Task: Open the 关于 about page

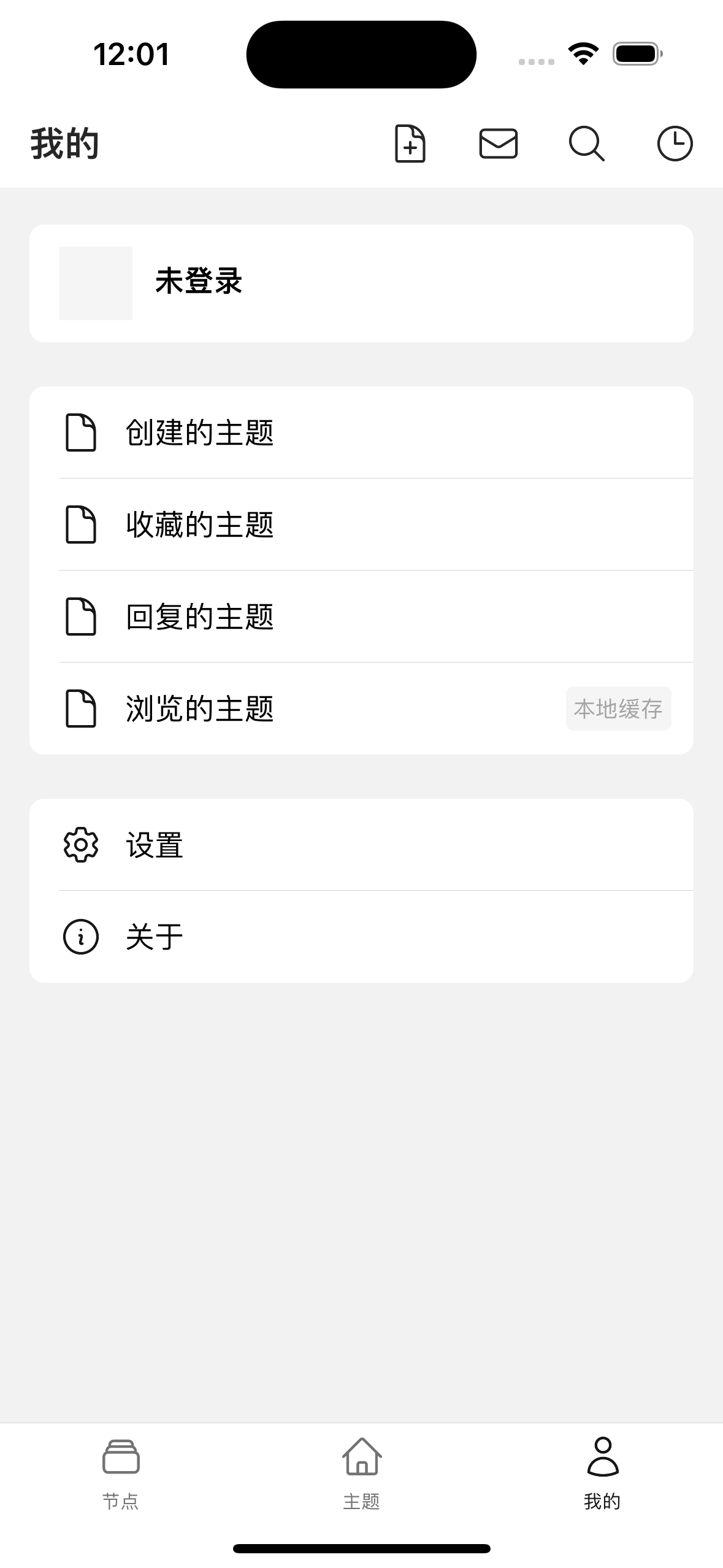Action: point(361,937)
